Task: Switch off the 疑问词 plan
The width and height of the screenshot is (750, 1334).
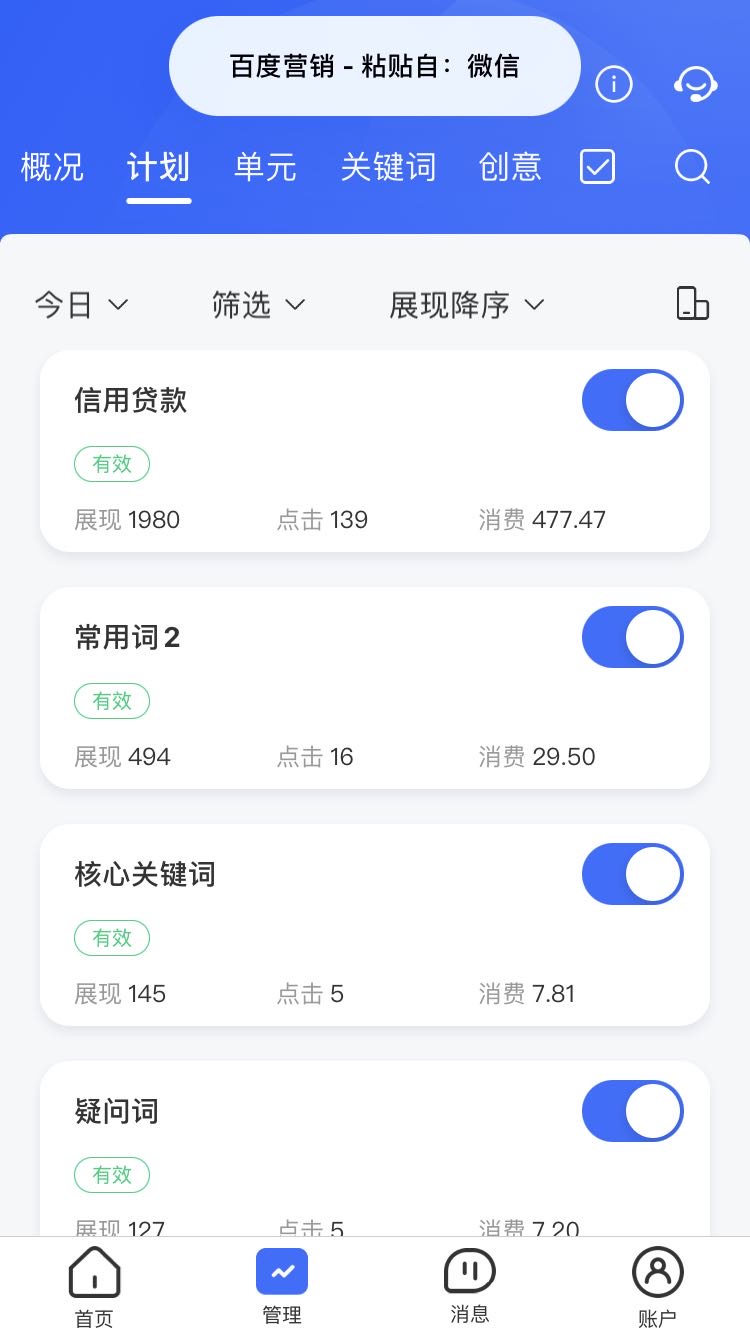Action: point(632,1111)
